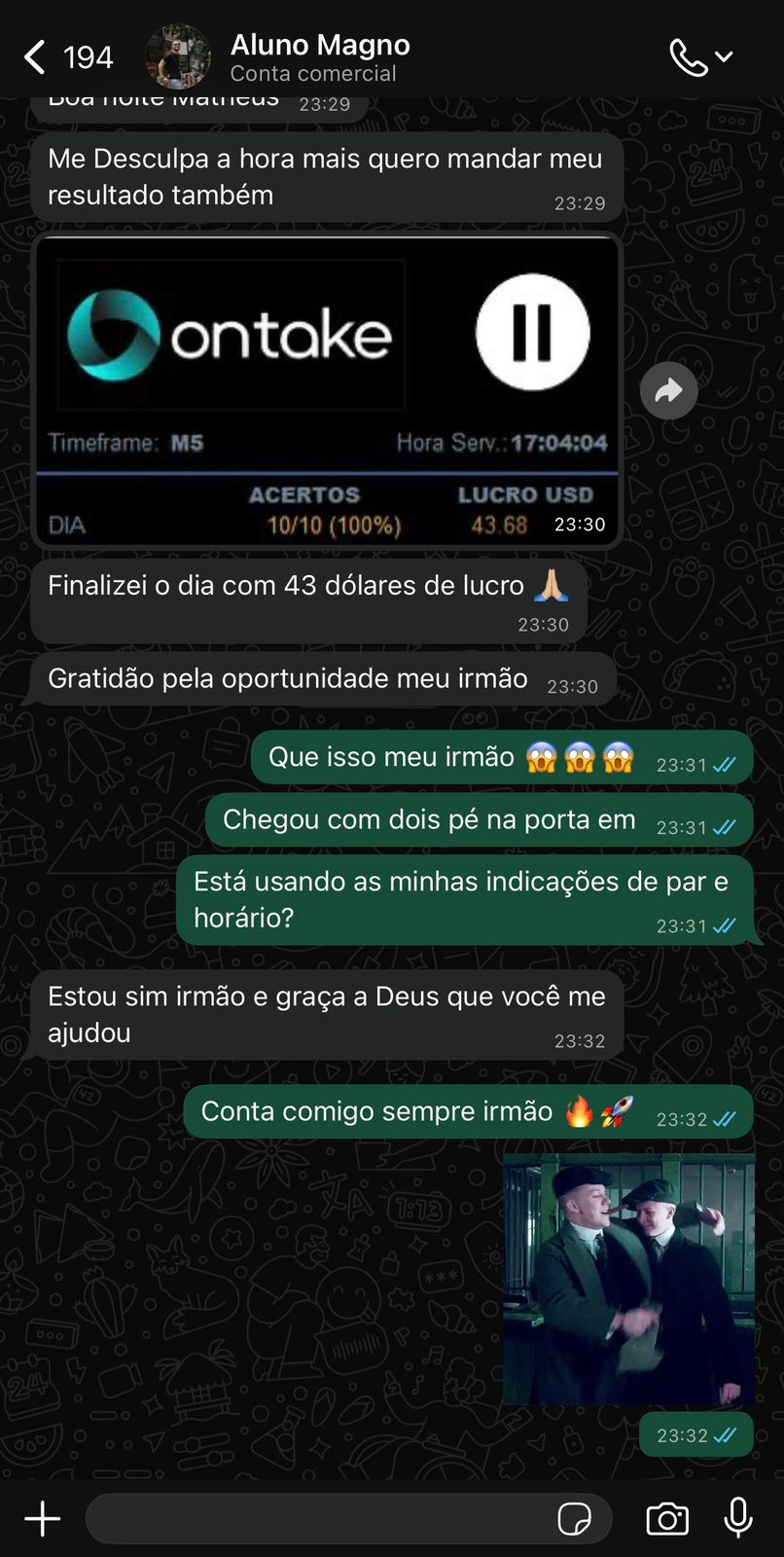Image resolution: width=784 pixels, height=1557 pixels.
Task: Tap the plus icon to attach content
Action: coord(42,1518)
